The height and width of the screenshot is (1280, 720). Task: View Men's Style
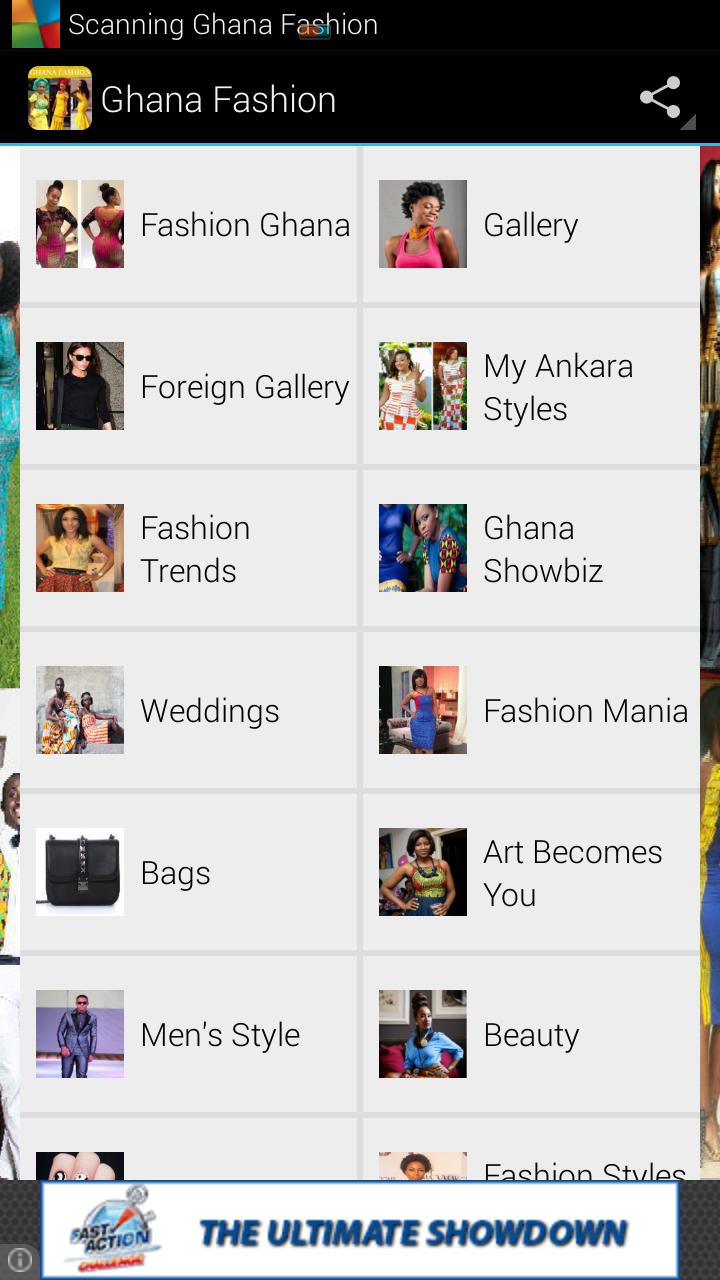tap(189, 1035)
